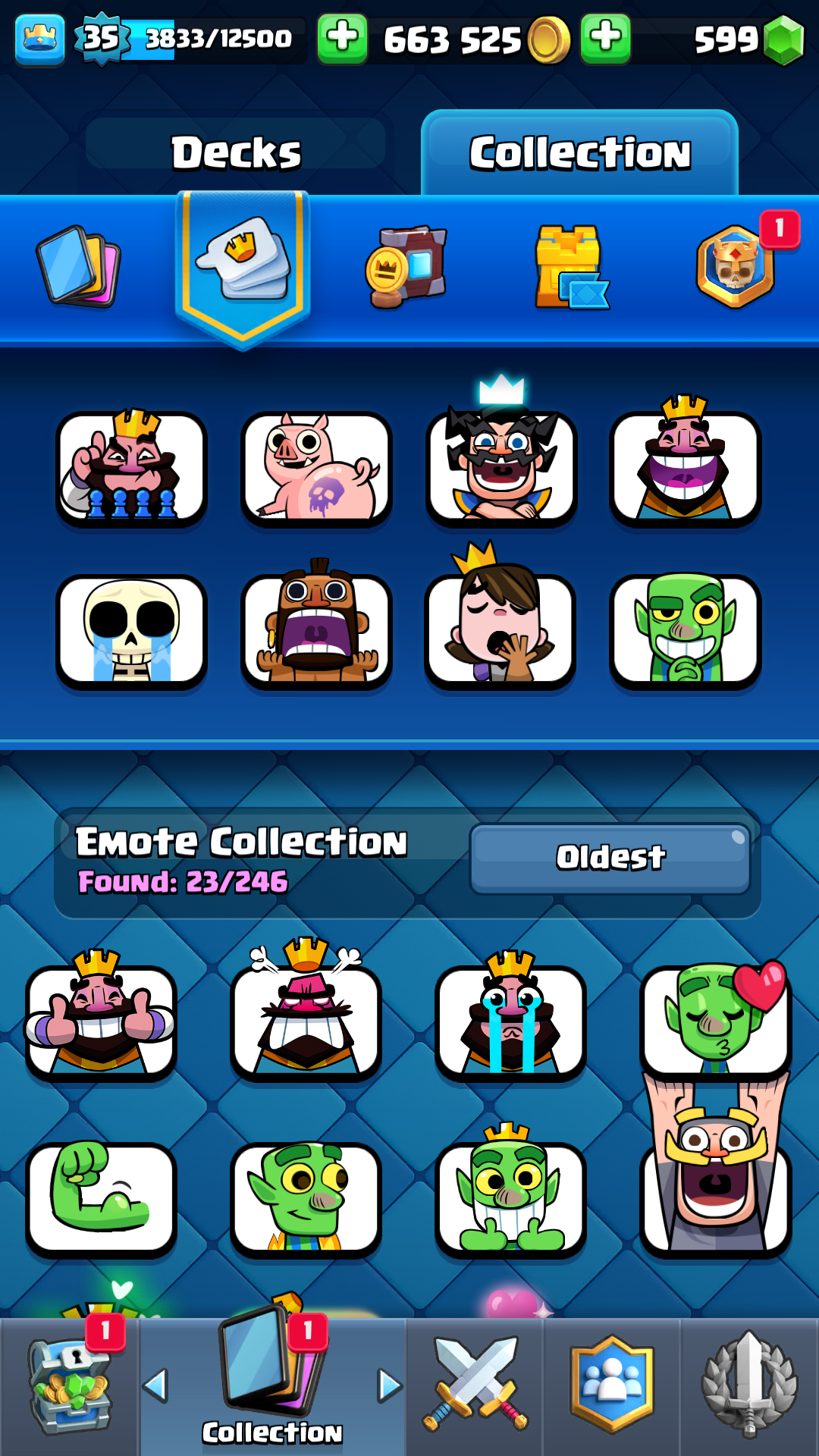Open the Clan social tab
The width and height of the screenshot is (819, 1456).
[612, 1386]
